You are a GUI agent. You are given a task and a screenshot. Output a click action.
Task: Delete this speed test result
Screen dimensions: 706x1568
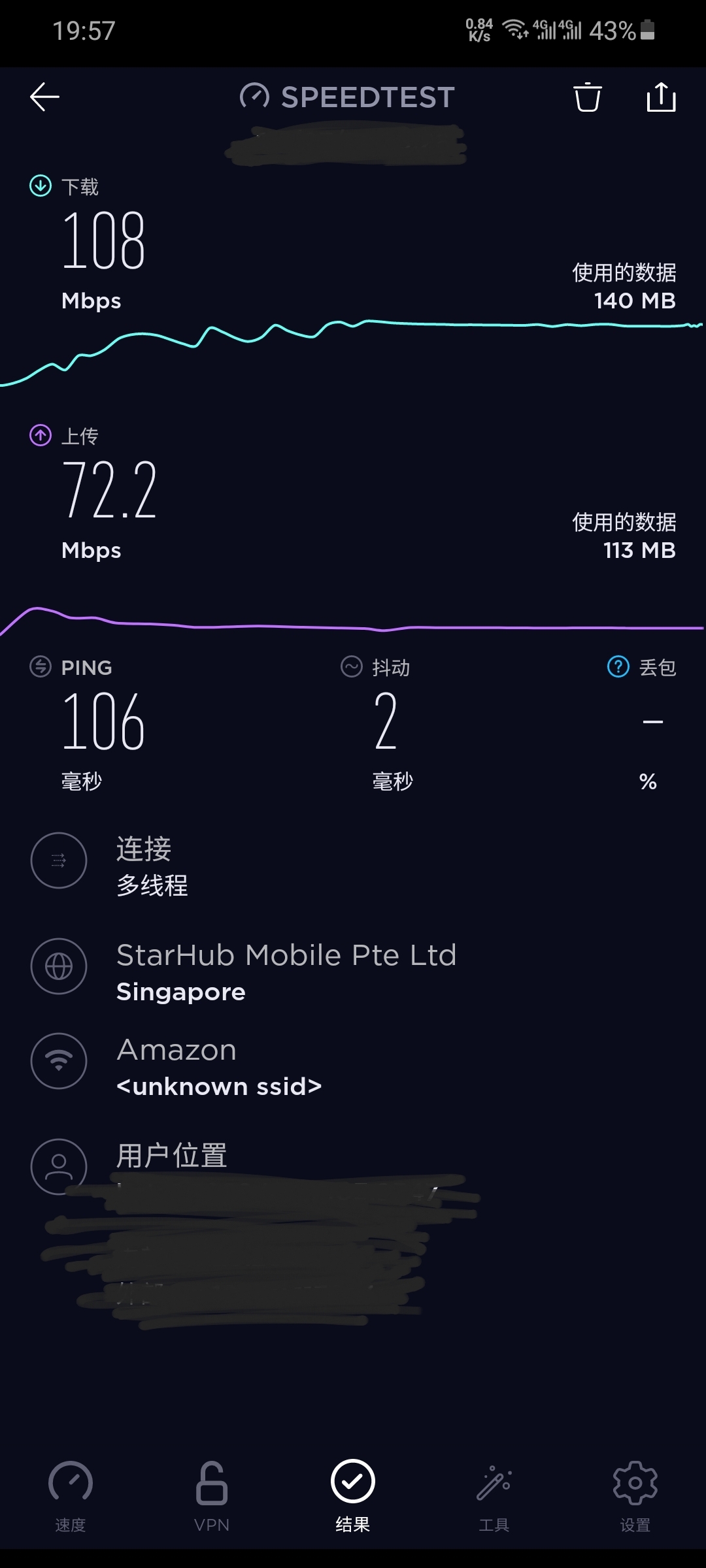[x=587, y=97]
